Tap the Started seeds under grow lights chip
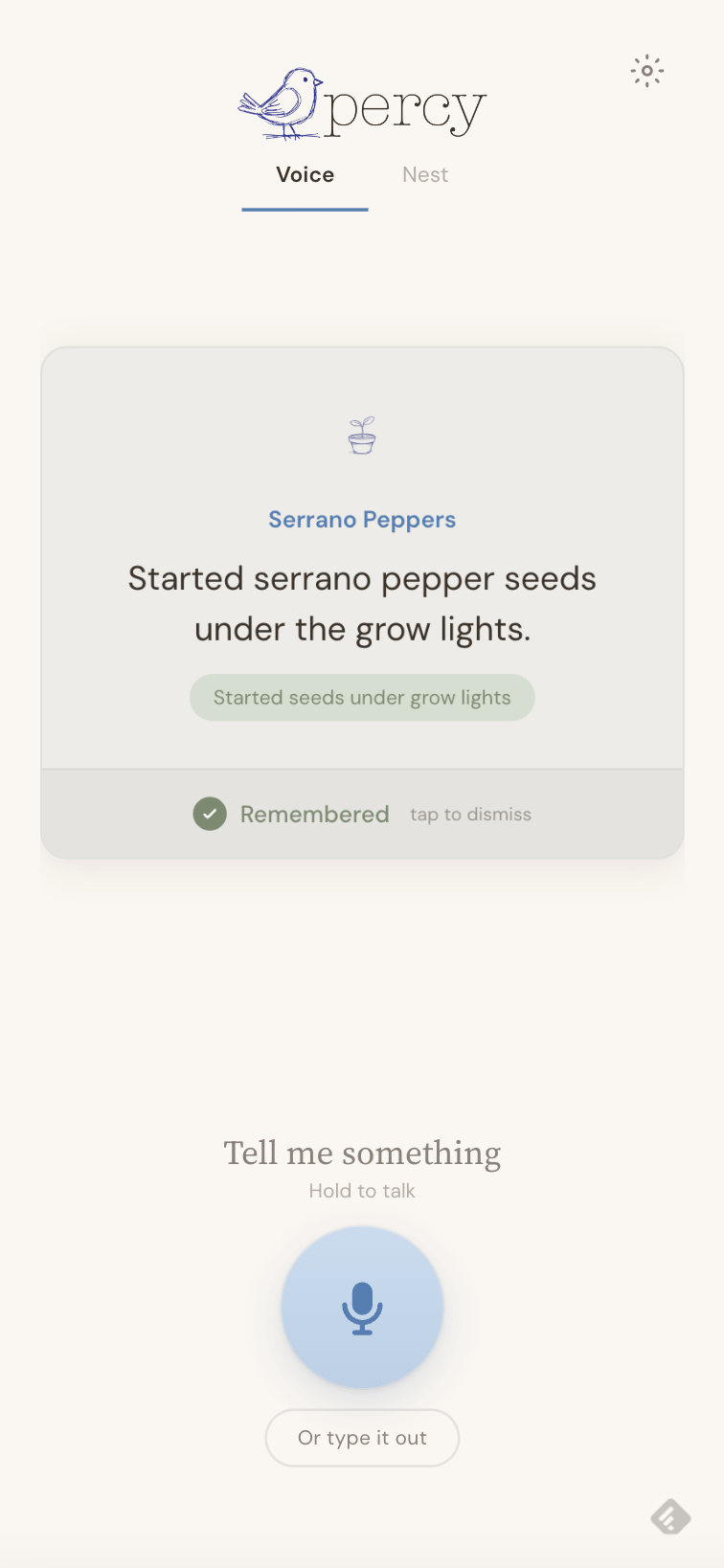724x1568 pixels. tap(362, 698)
